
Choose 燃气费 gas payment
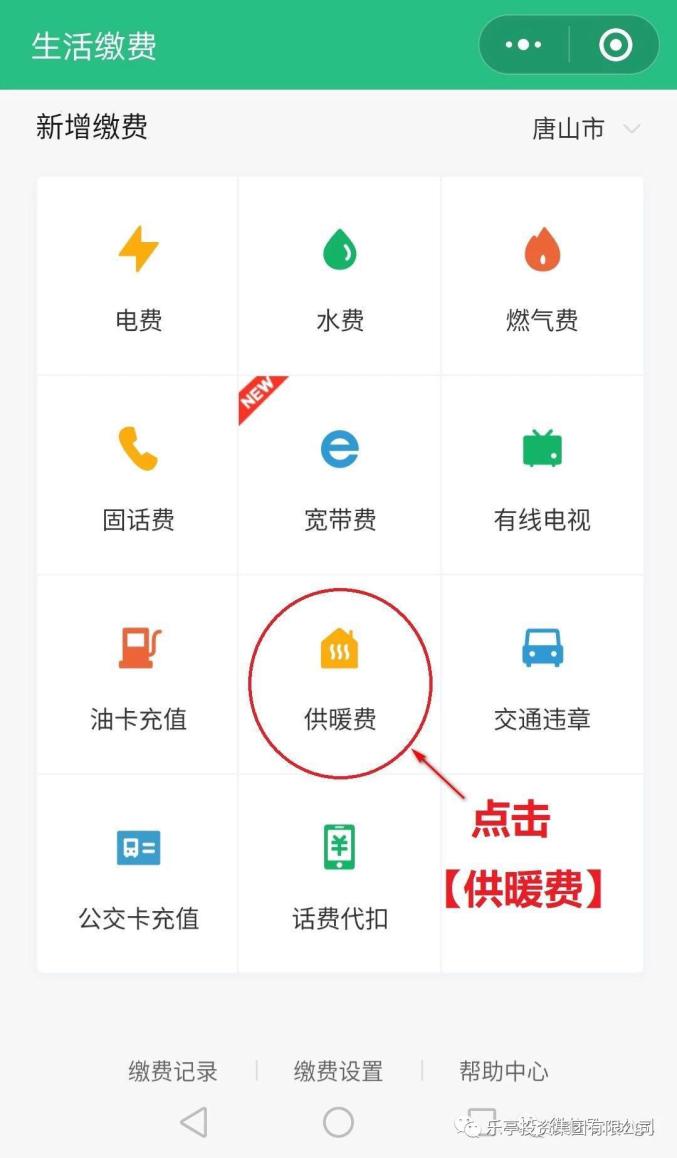click(542, 277)
